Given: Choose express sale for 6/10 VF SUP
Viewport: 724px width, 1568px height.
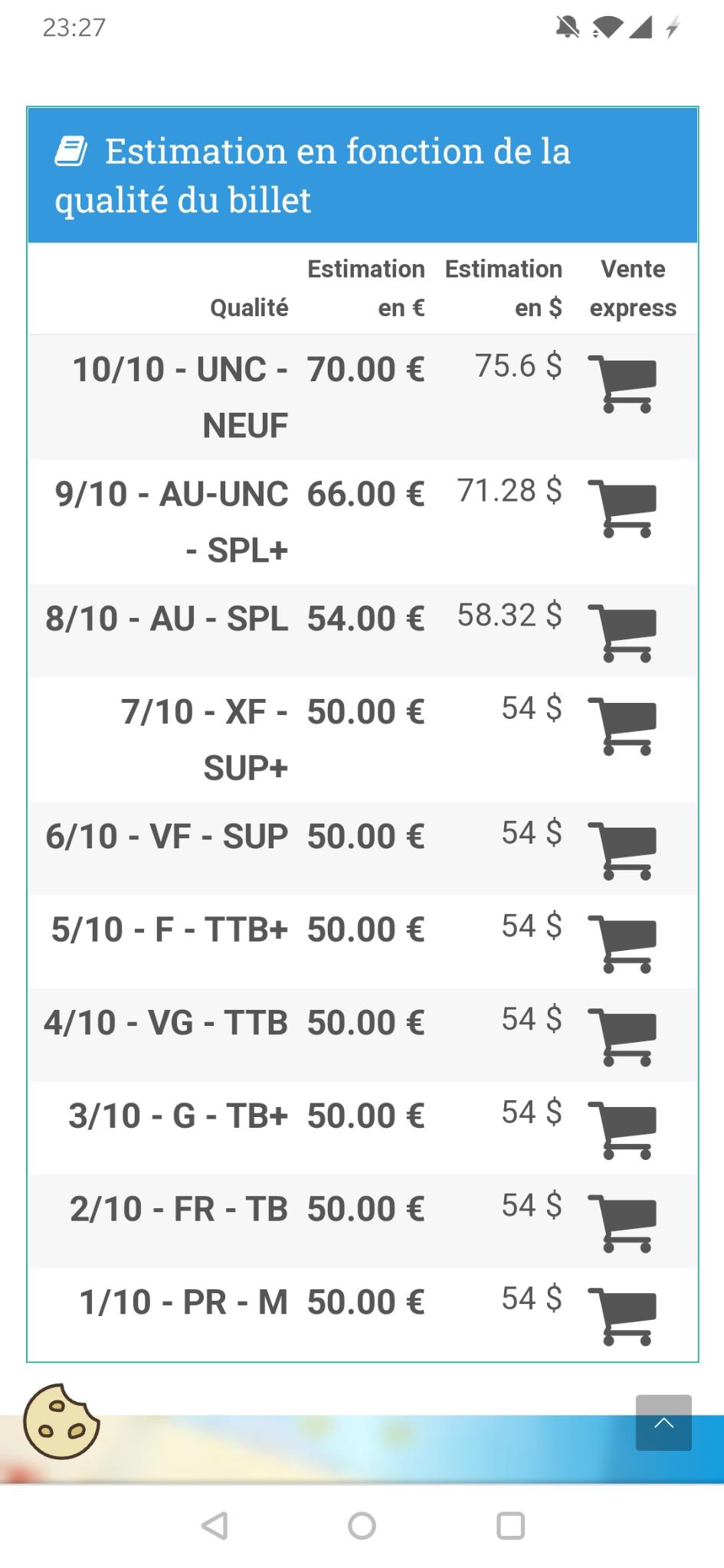Looking at the screenshot, I should (x=622, y=851).
